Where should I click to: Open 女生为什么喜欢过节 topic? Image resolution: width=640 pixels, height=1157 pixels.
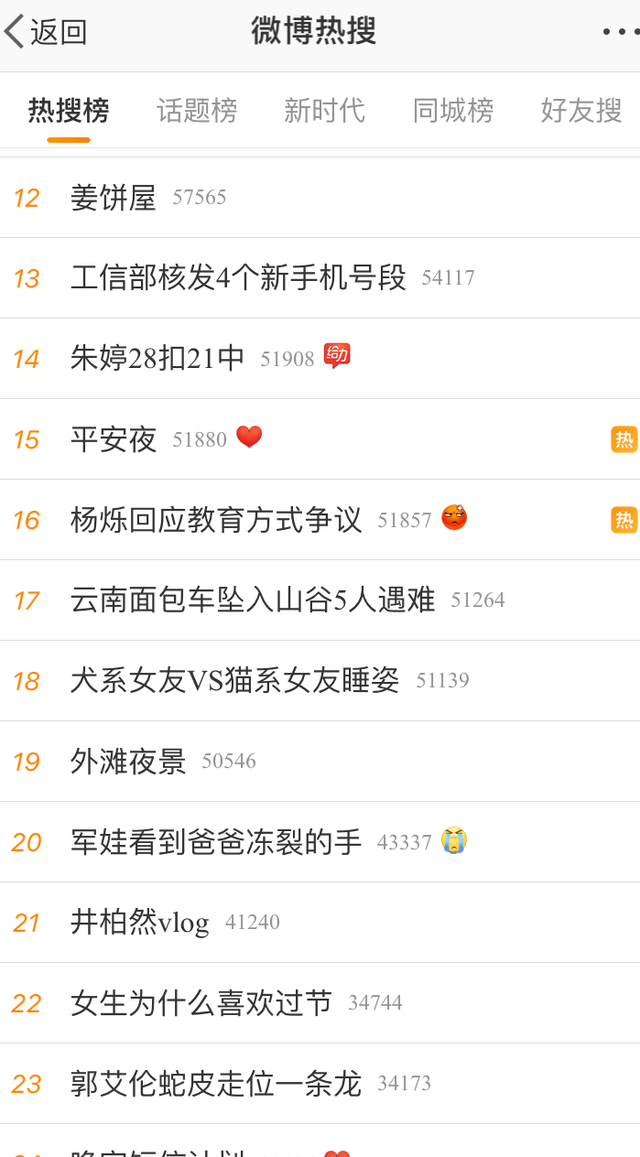[320, 1003]
